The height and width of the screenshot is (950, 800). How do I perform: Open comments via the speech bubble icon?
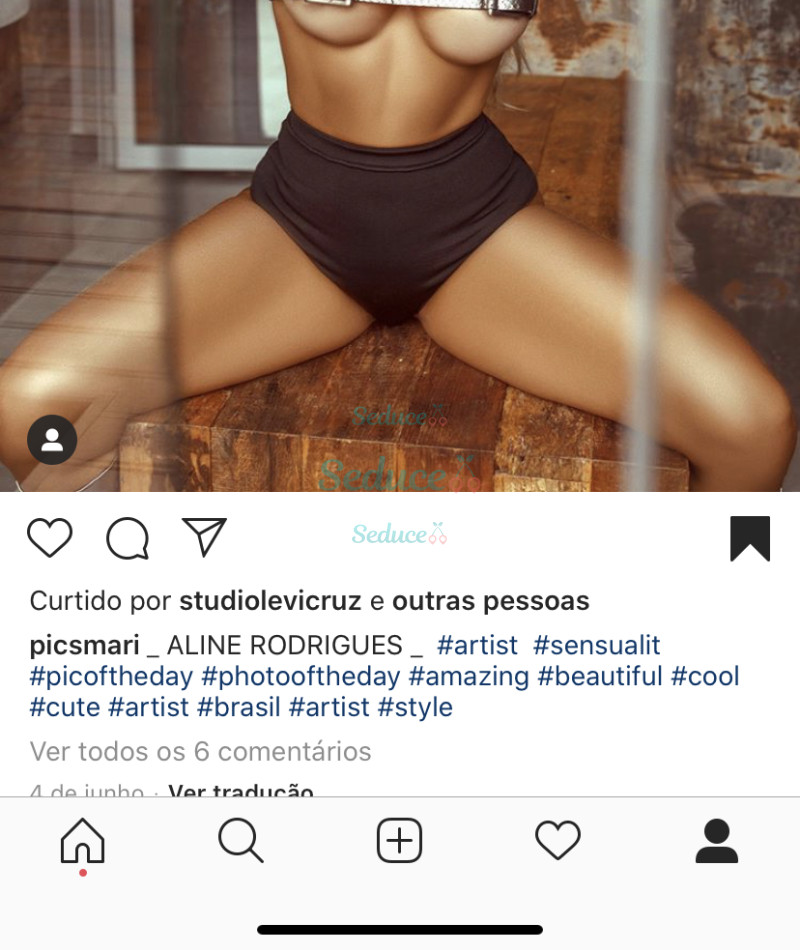pyautogui.click(x=128, y=538)
